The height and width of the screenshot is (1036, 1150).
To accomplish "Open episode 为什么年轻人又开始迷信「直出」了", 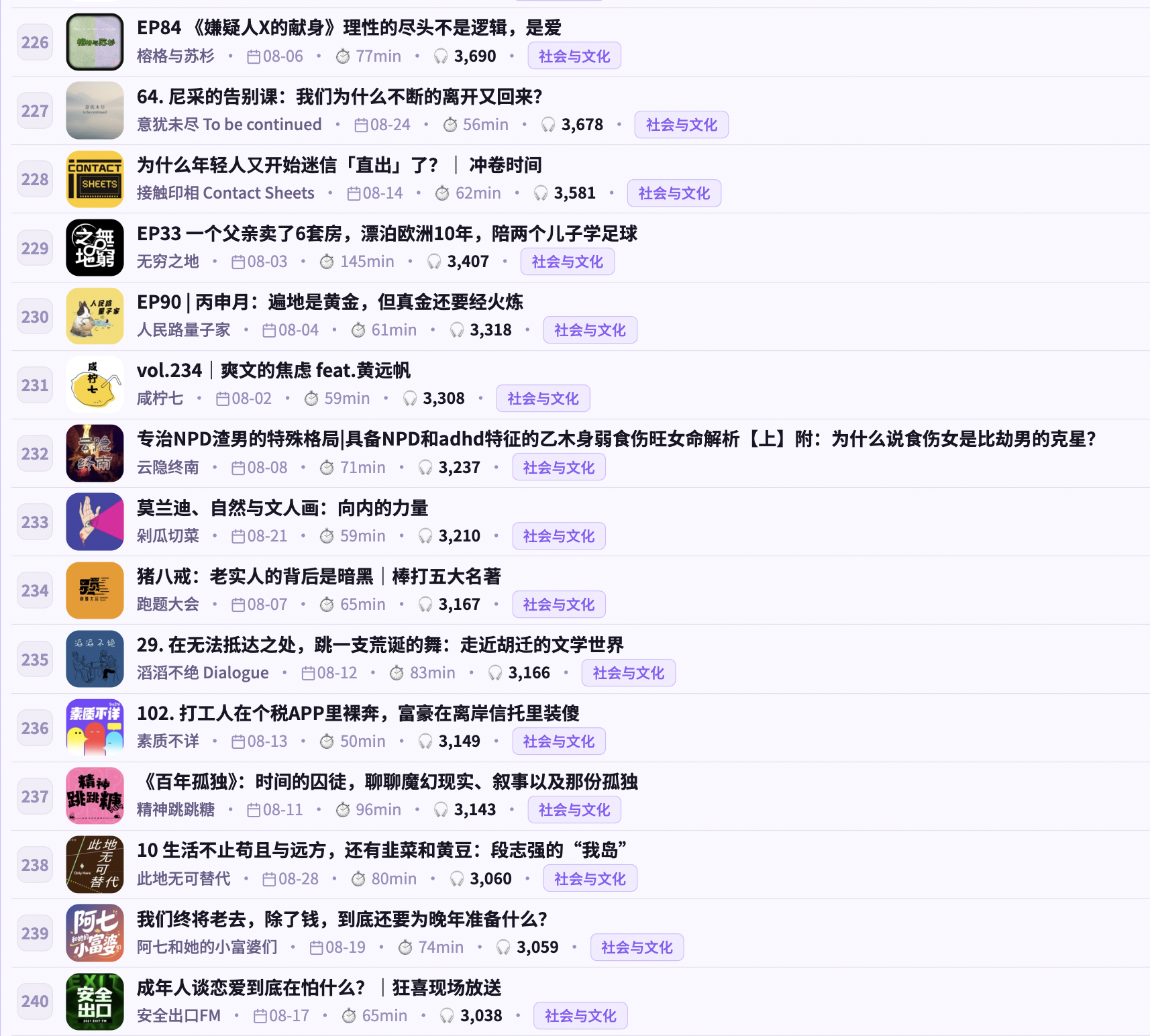I will (x=339, y=165).
